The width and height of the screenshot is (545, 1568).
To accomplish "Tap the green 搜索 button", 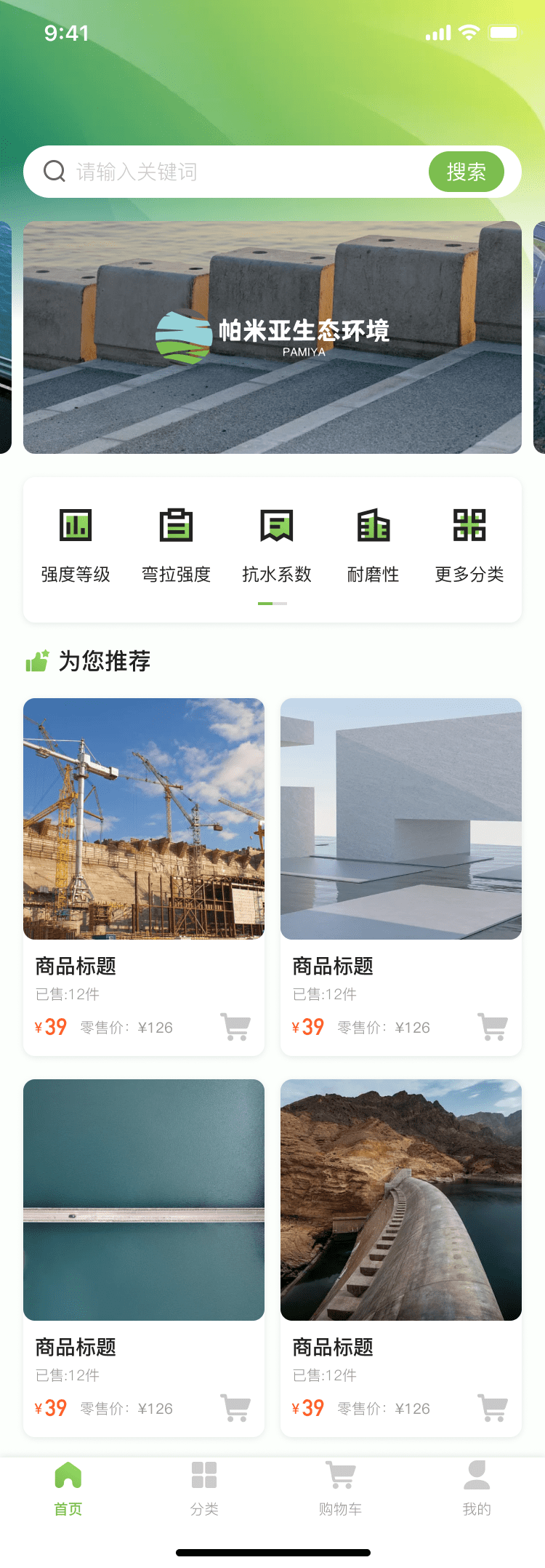I will [466, 172].
